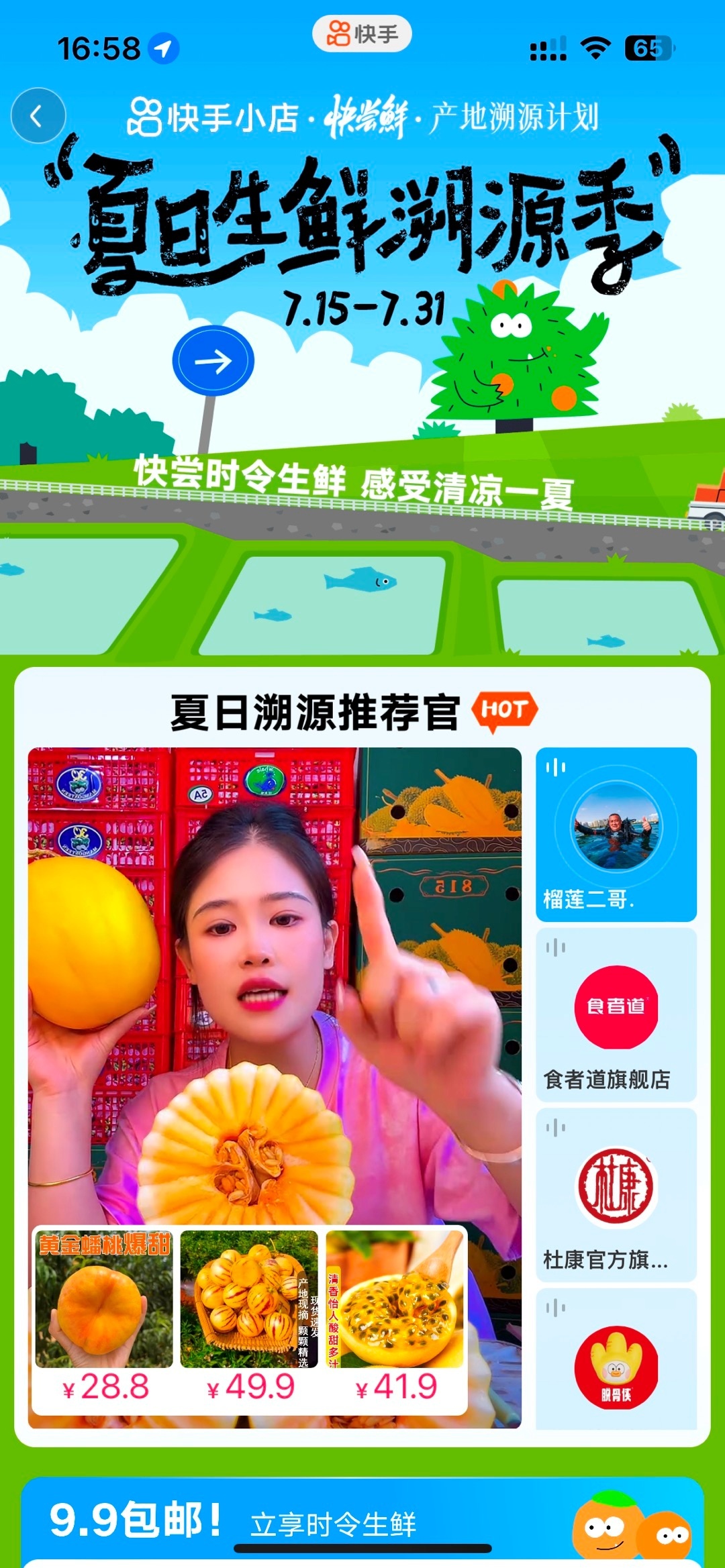The image size is (725, 1568).
Task: Select the 食者道旗舰店 store card
Action: tap(616, 1014)
